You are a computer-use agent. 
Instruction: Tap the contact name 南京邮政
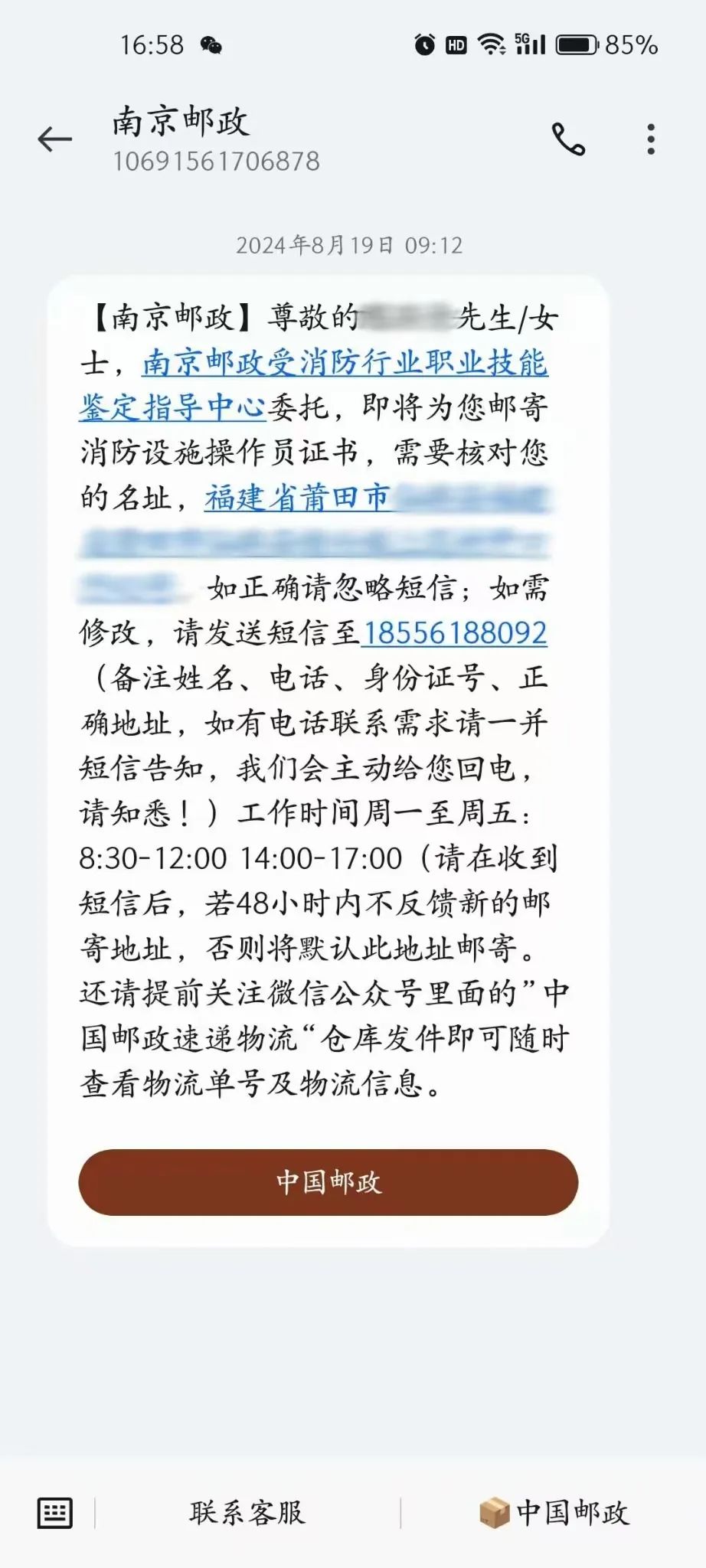182,121
